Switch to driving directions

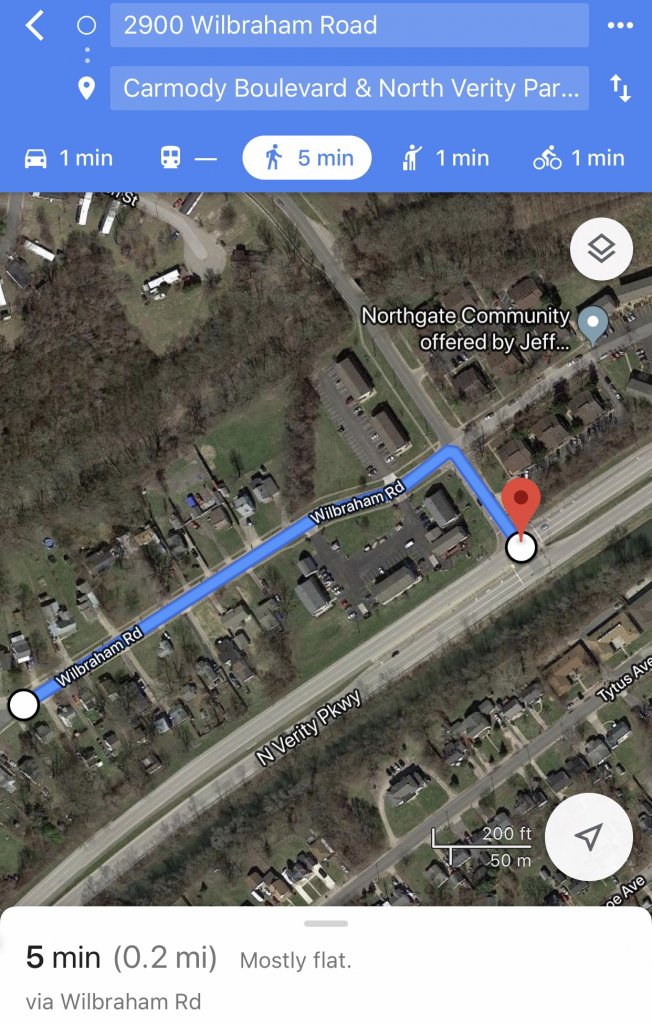tap(69, 158)
